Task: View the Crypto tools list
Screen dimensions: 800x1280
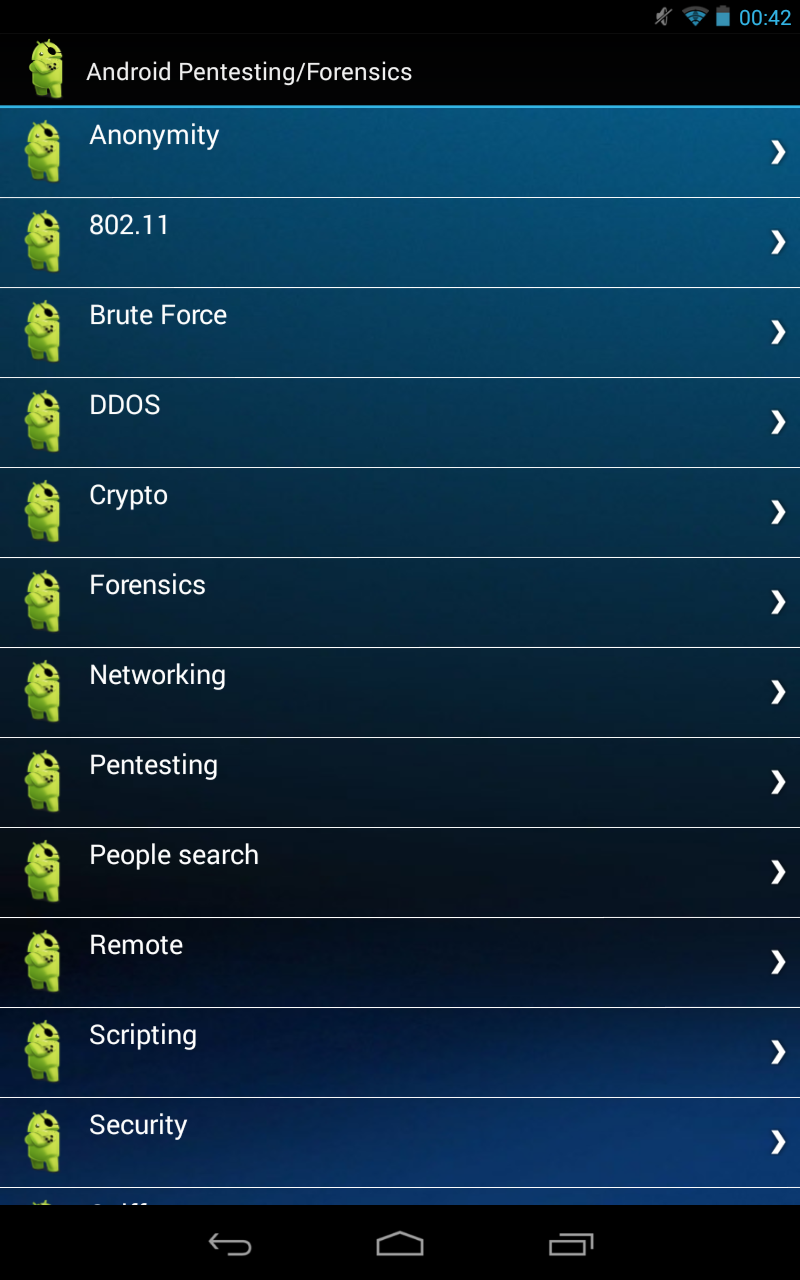Action: (x=400, y=512)
